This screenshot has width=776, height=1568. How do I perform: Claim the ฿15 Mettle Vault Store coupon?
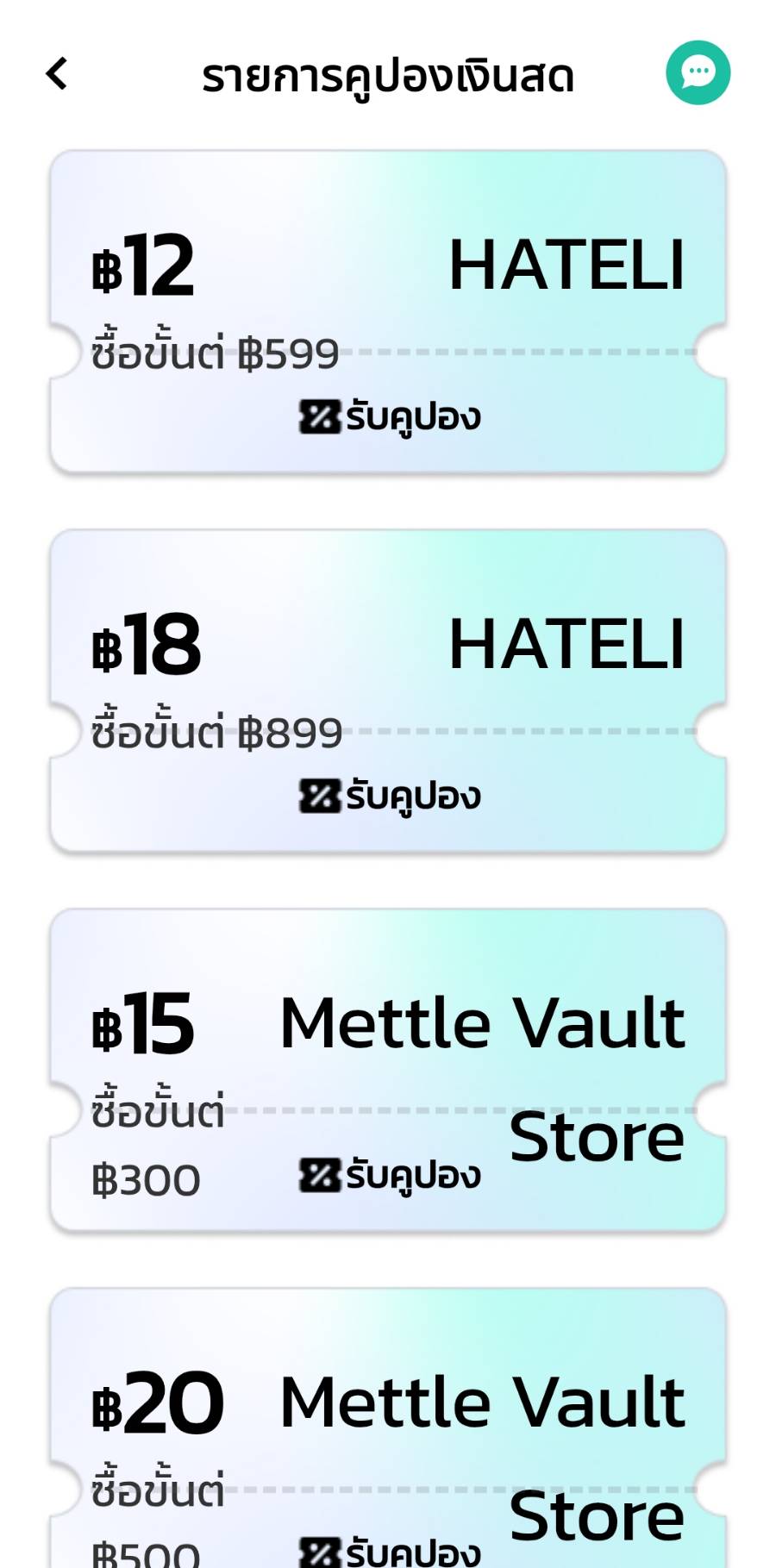click(x=390, y=1175)
